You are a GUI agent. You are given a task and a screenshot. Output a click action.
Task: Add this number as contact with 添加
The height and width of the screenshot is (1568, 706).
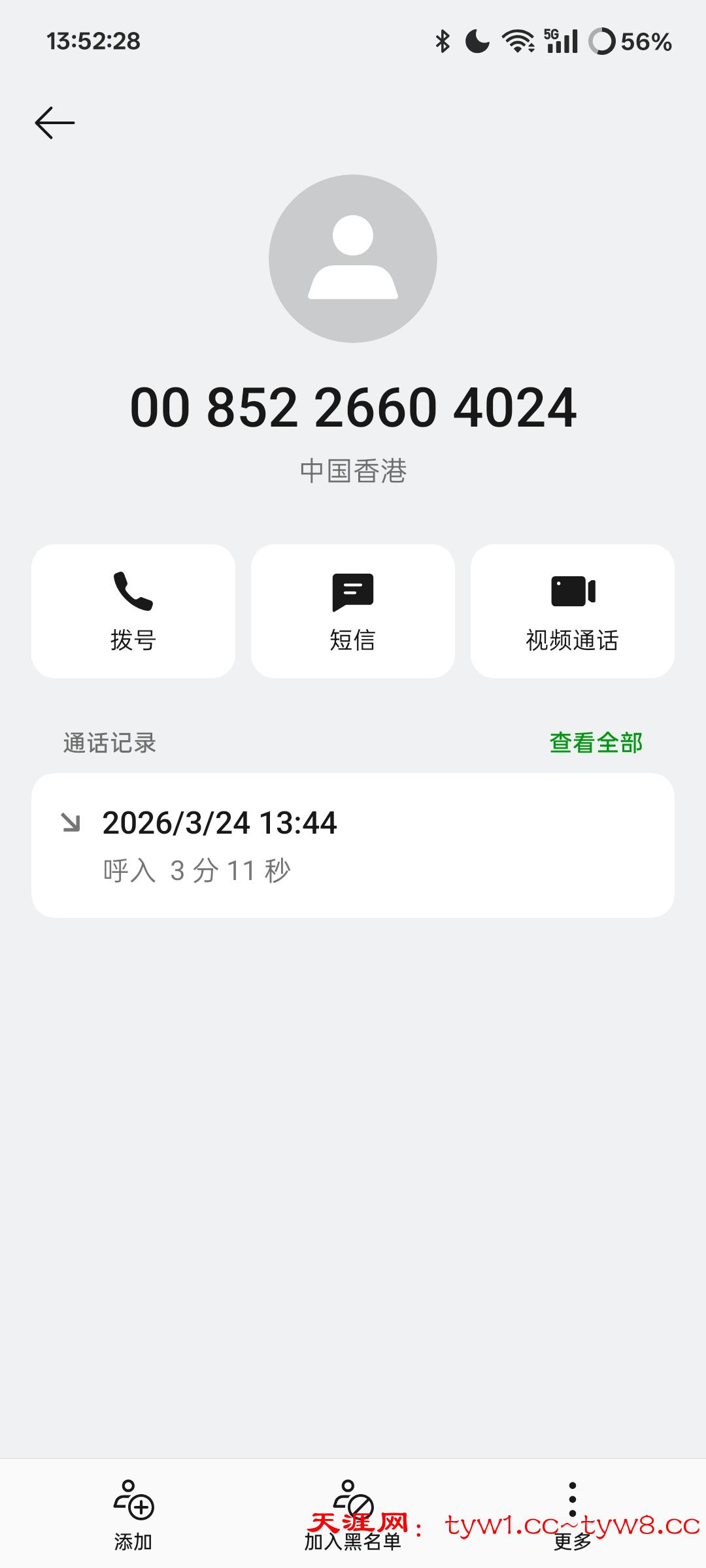tap(133, 1514)
